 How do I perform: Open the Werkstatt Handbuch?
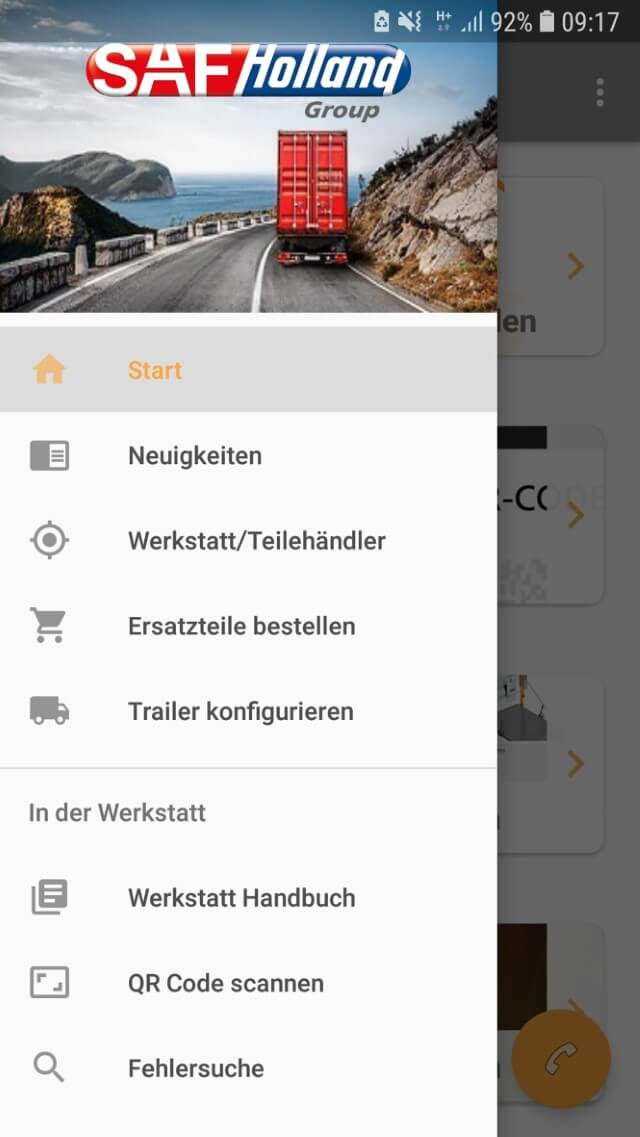[x=241, y=898]
